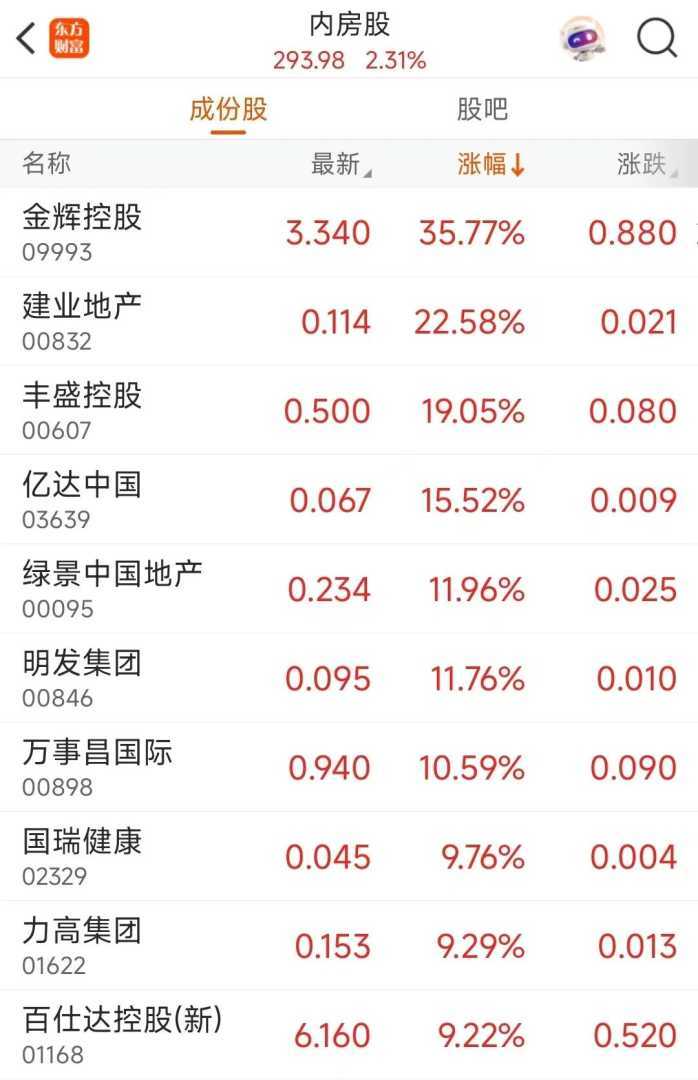Screen dimensions: 698x1080
Task: Open 明发集团 stock quote
Action: [82, 677]
